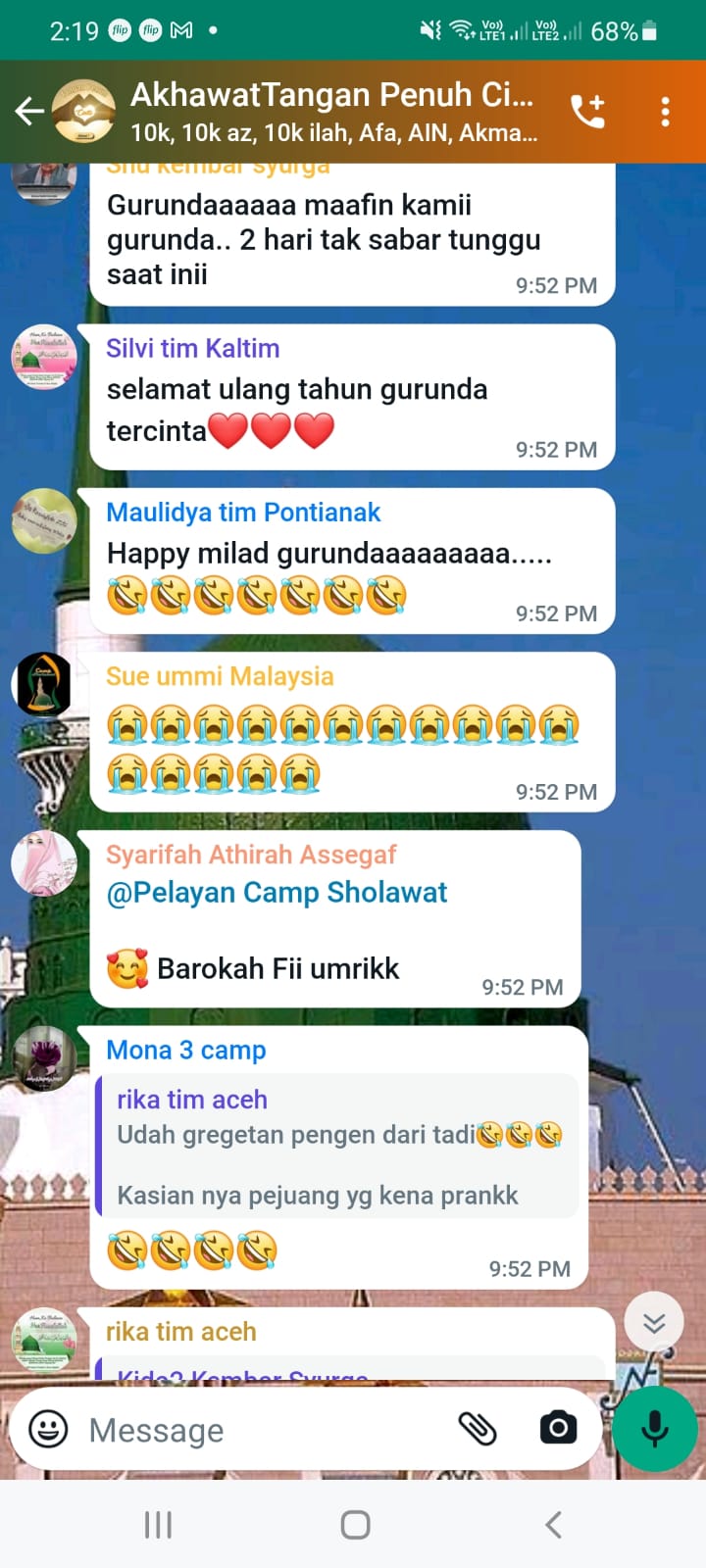Open the AkhawatTangan Penuh Ci... group info

coord(333,112)
